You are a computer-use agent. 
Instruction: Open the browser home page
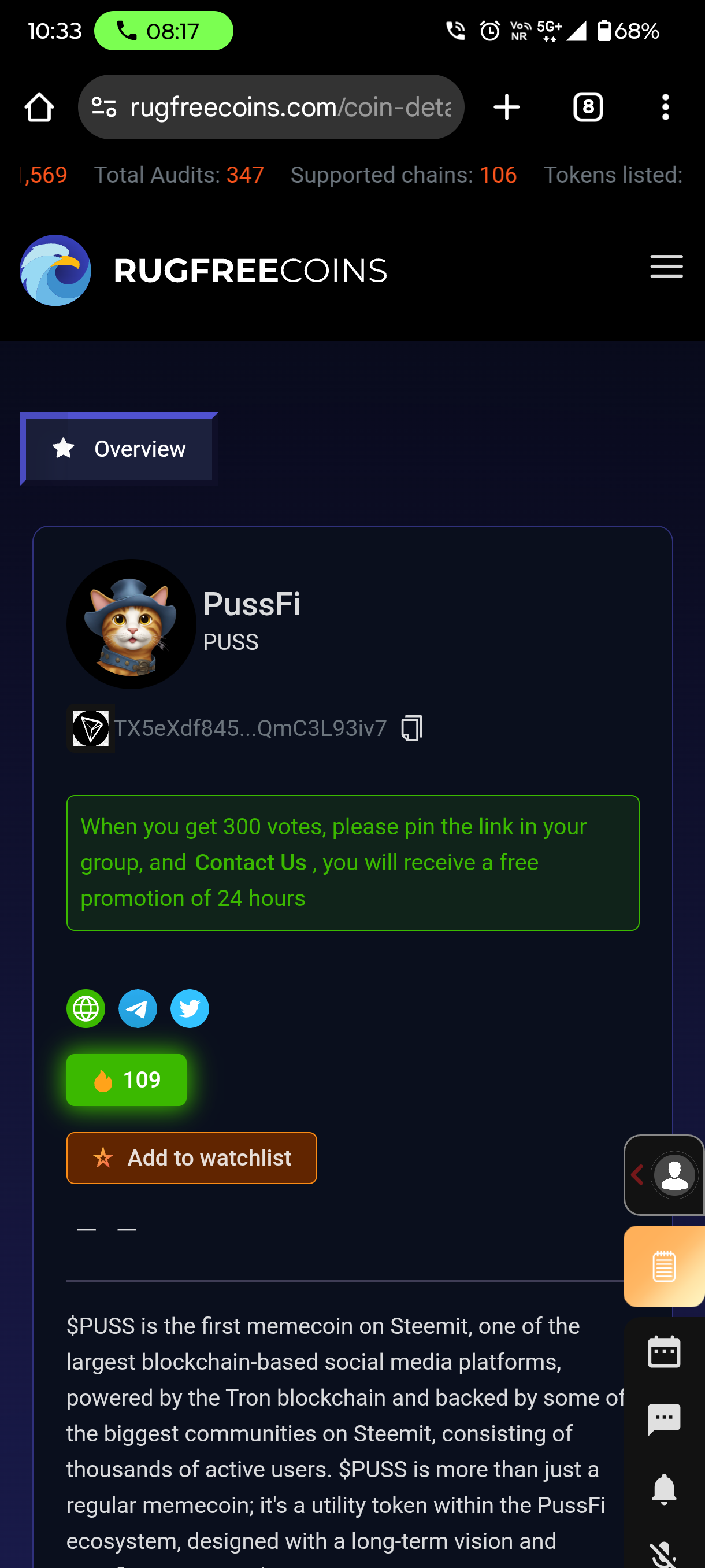[x=39, y=108]
